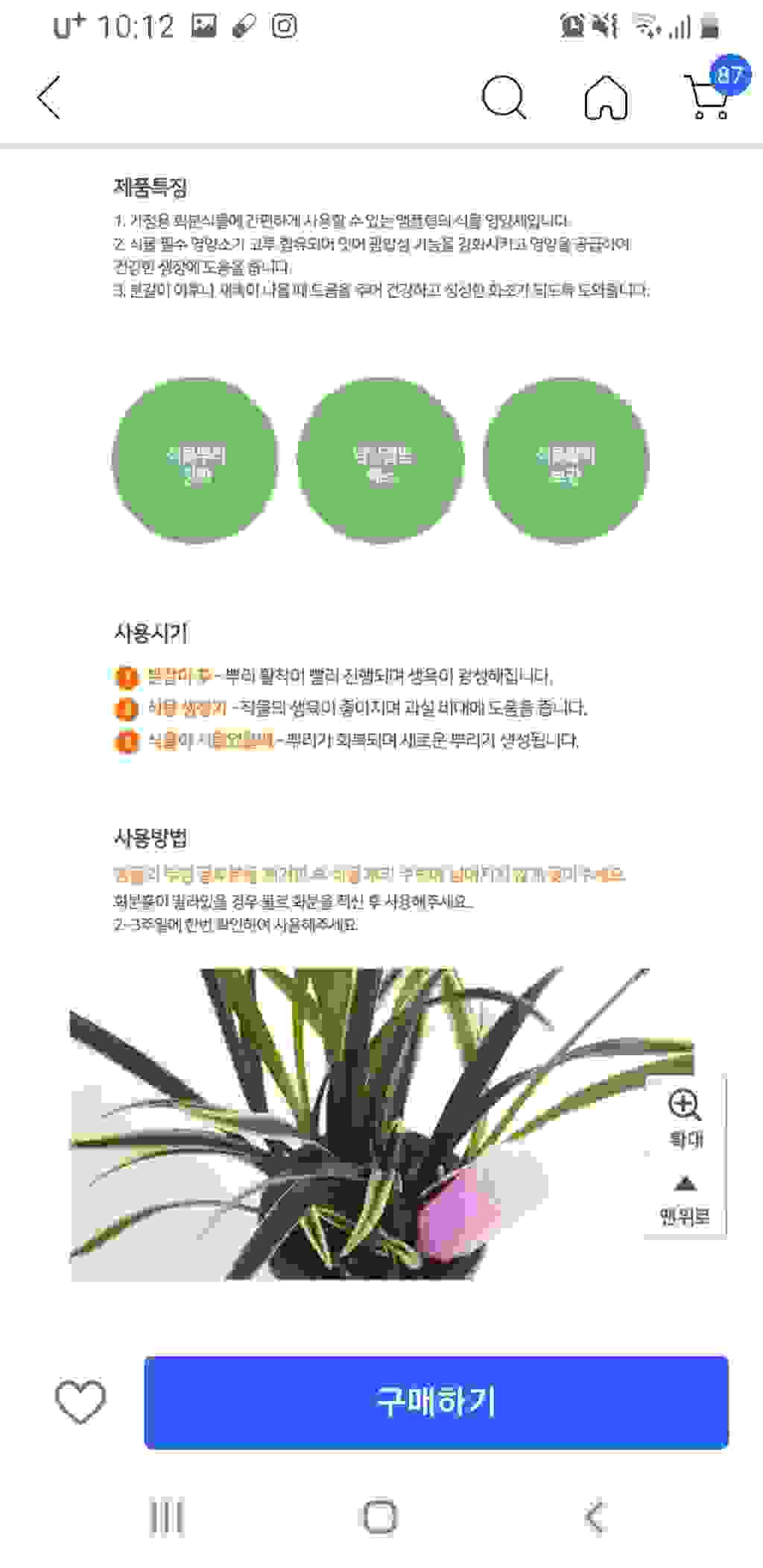This screenshot has height=1568, width=763.
Task: Open recent apps from navigation bar
Action: [167, 1517]
